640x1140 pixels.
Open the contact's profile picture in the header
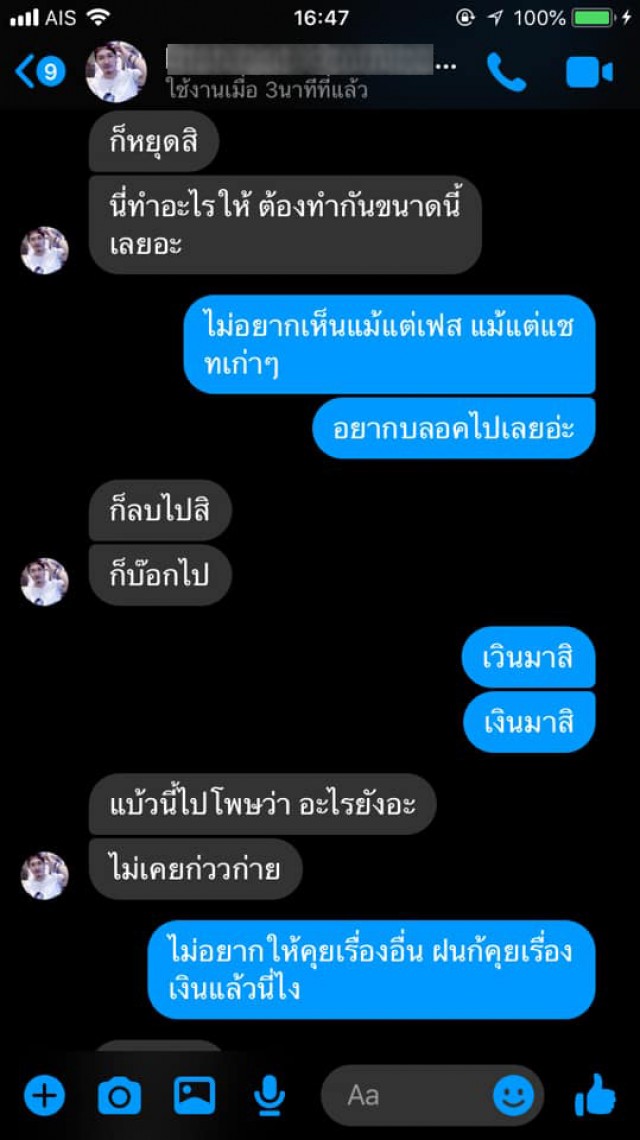tap(116, 72)
